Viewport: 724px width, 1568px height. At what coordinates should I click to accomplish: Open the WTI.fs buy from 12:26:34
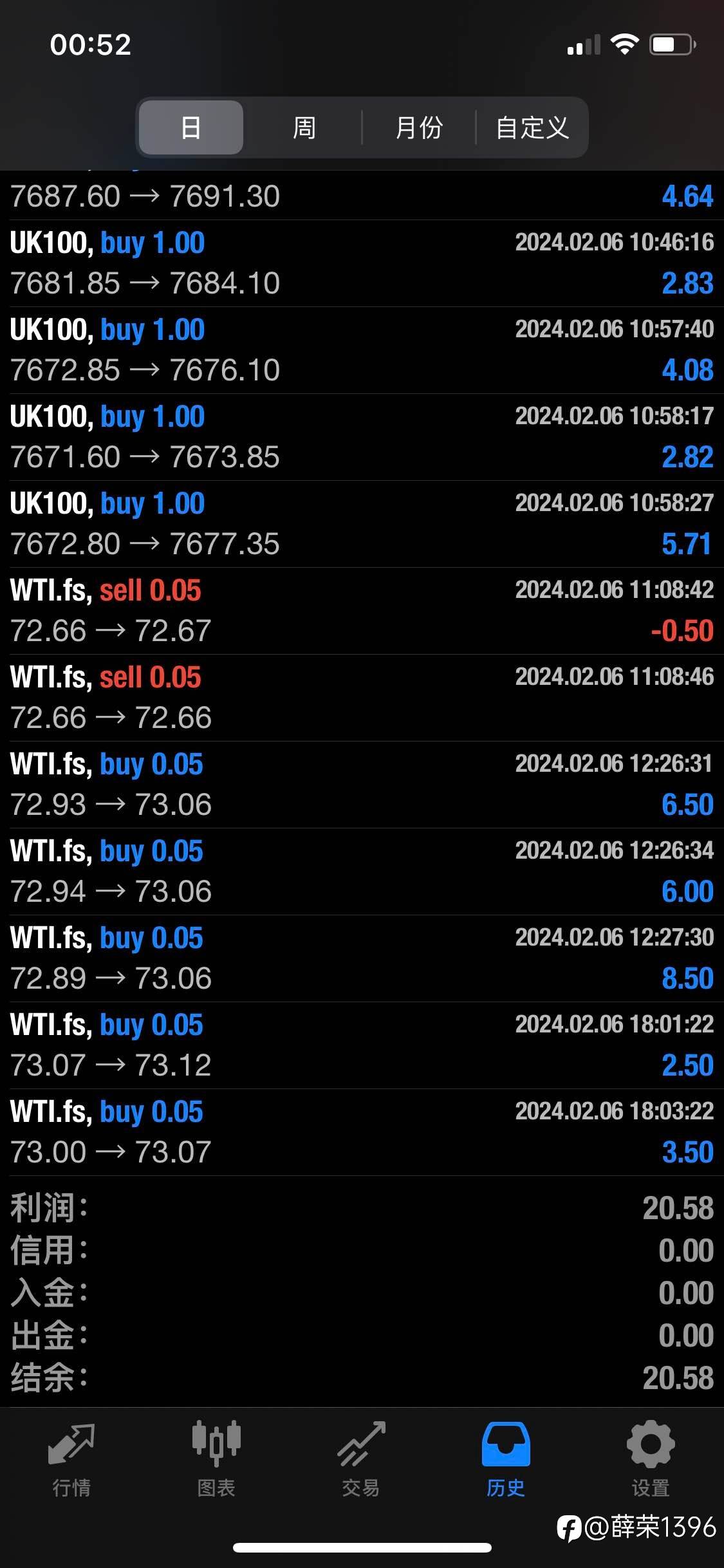point(362,872)
